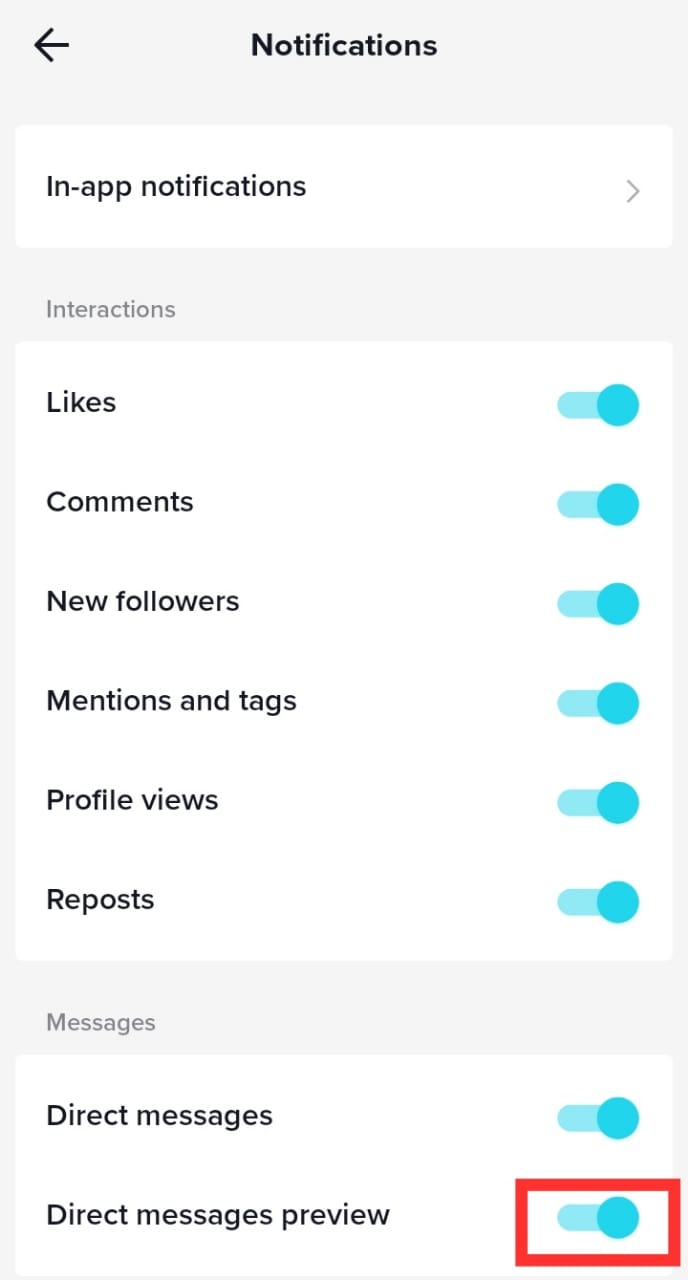Switch off Mentions and tags notifications

[598, 703]
